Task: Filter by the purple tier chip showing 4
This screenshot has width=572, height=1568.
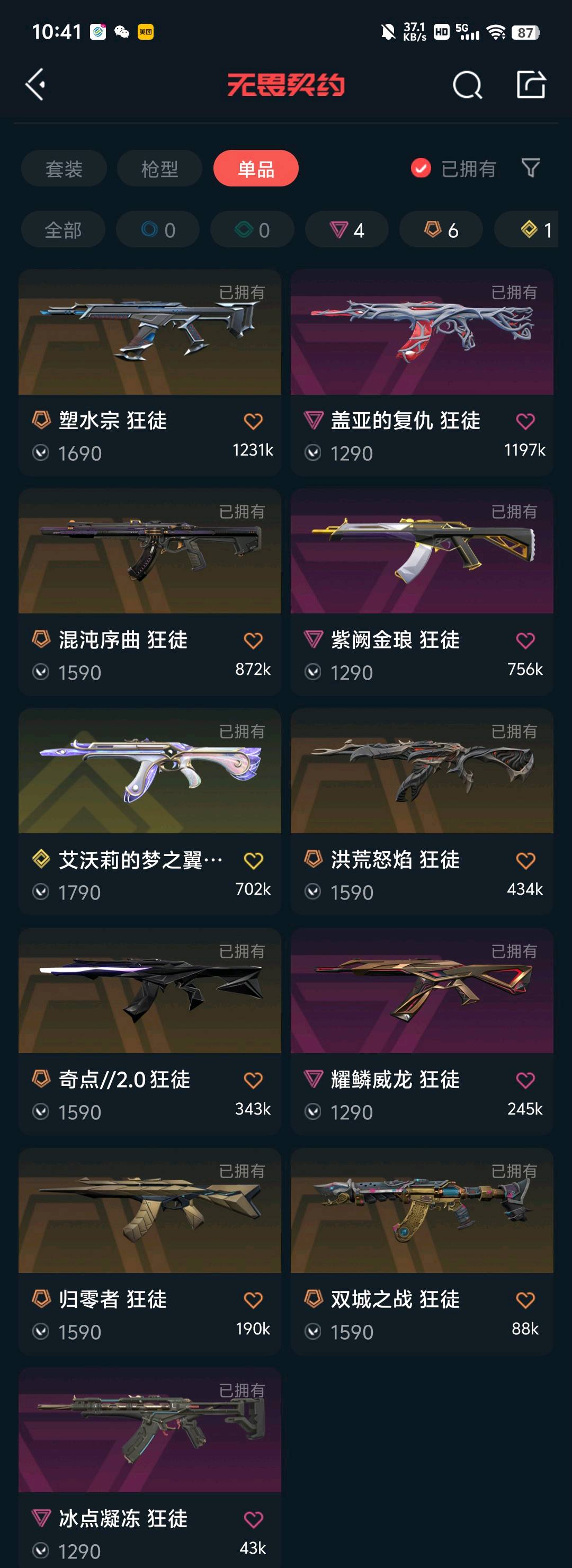Action: [346, 230]
